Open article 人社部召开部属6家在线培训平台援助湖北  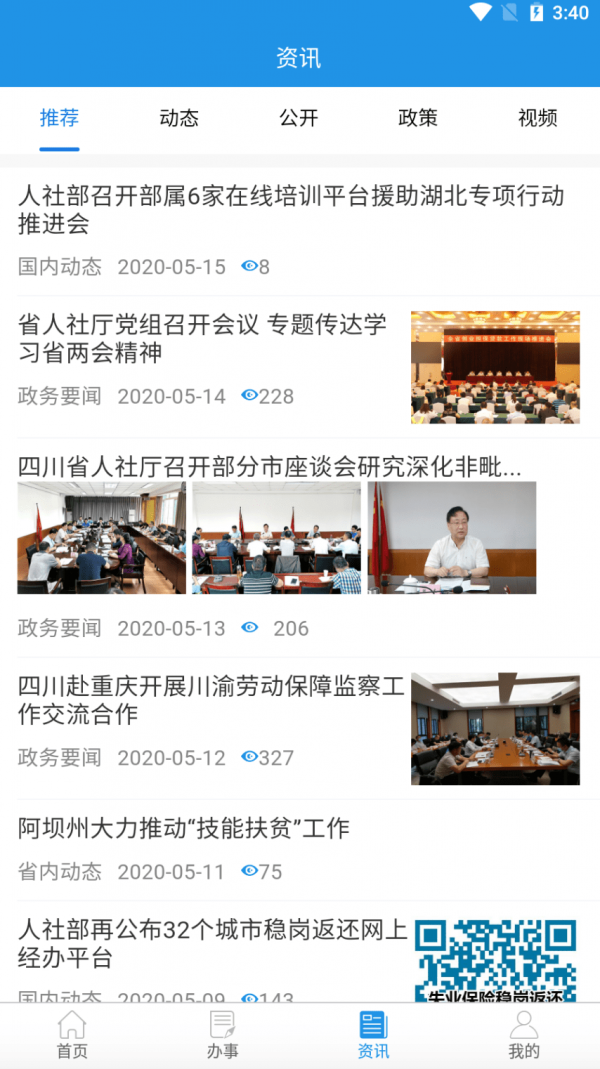[x=291, y=209]
